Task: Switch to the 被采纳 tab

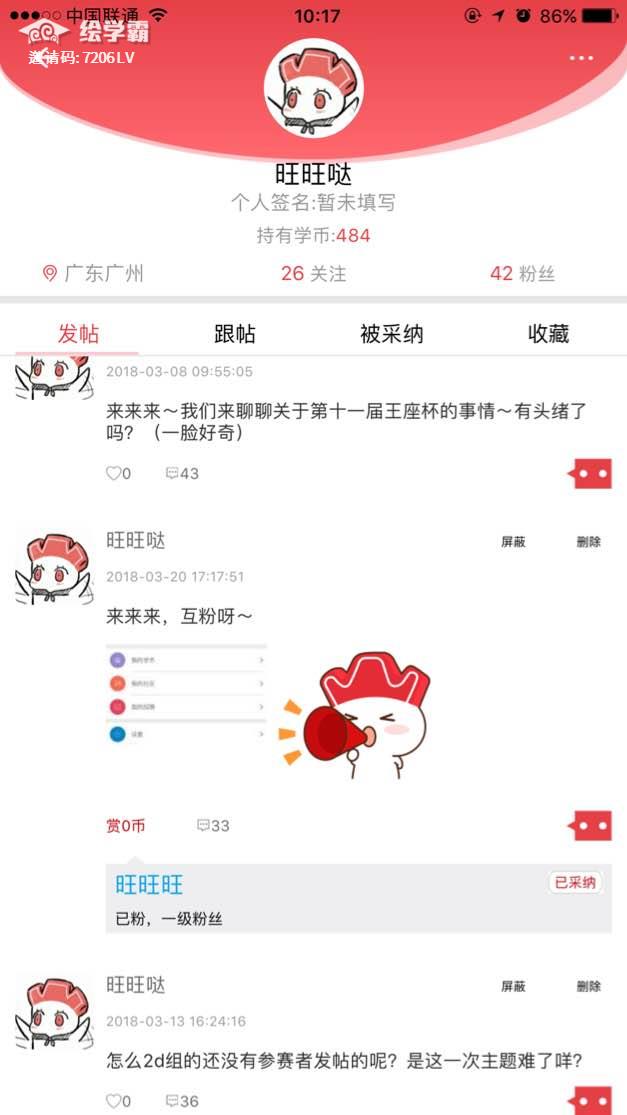Action: (x=391, y=334)
